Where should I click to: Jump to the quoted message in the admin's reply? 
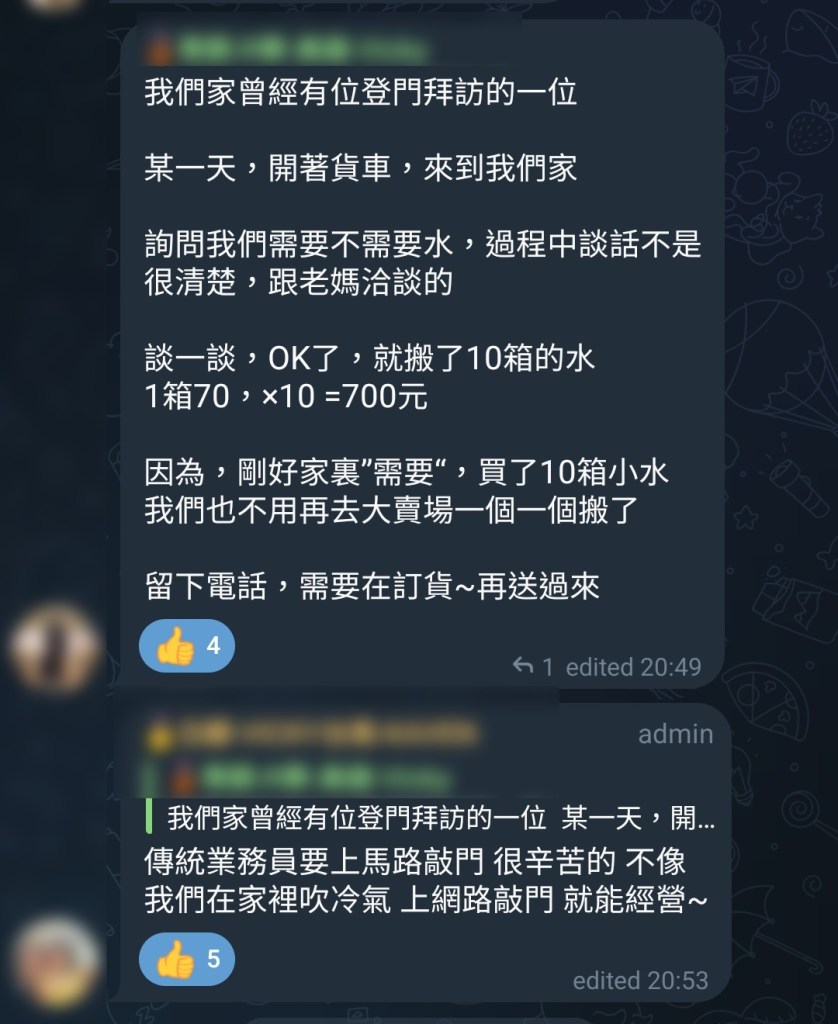[x=430, y=816]
